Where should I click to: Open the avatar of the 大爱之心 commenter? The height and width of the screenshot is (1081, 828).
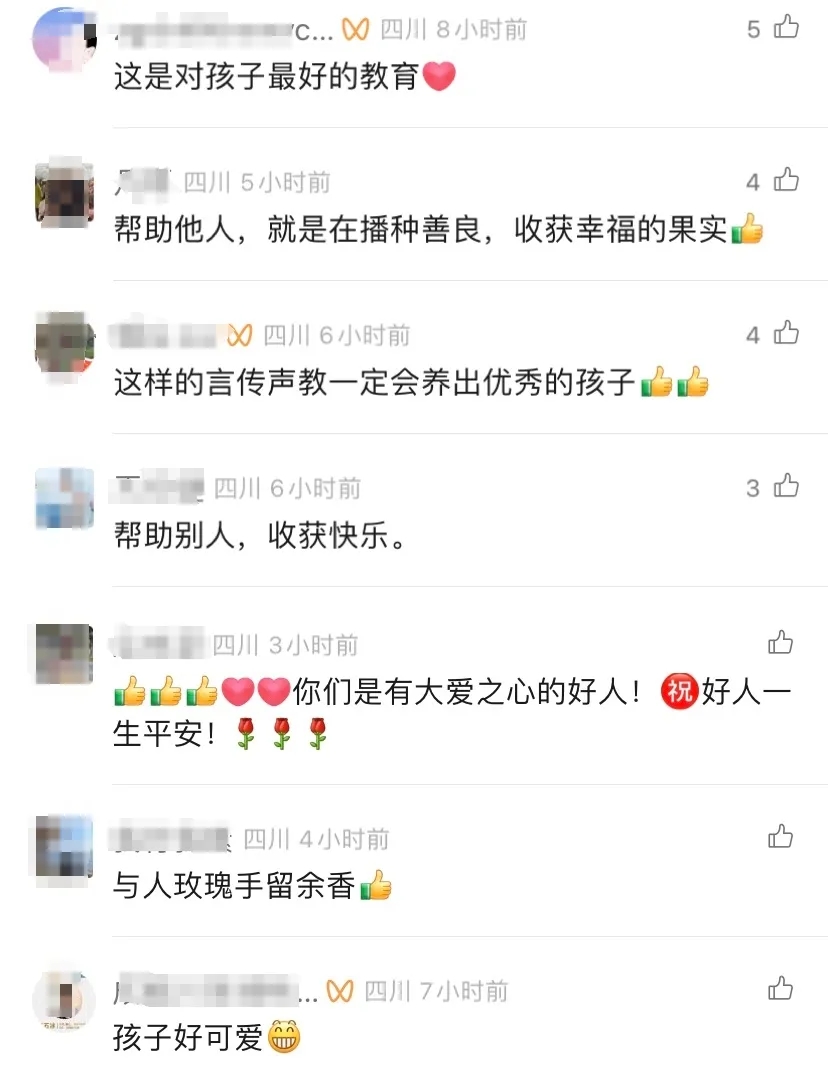click(x=63, y=655)
